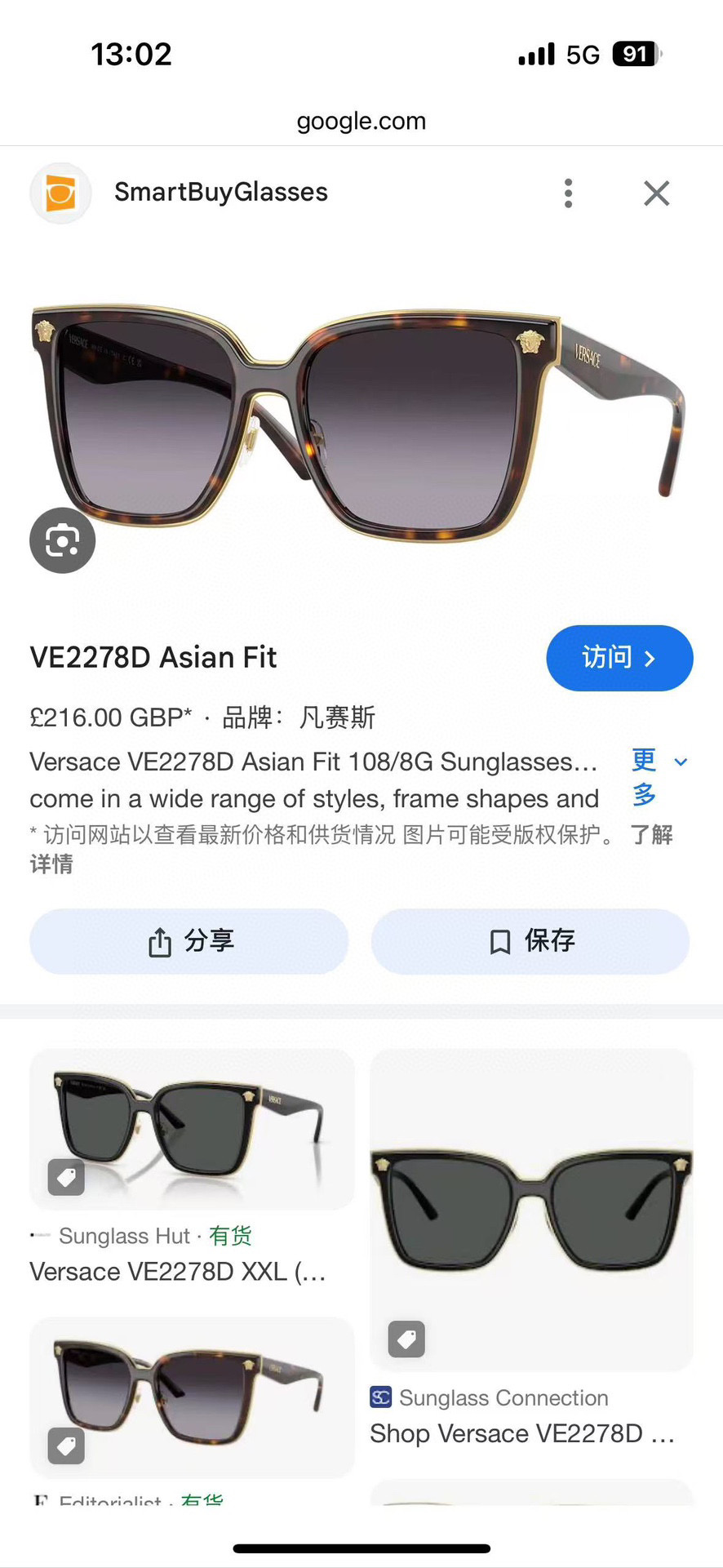The image size is (723, 1568).
Task: Open the Editorialist sunglasses result
Action: [192, 1397]
